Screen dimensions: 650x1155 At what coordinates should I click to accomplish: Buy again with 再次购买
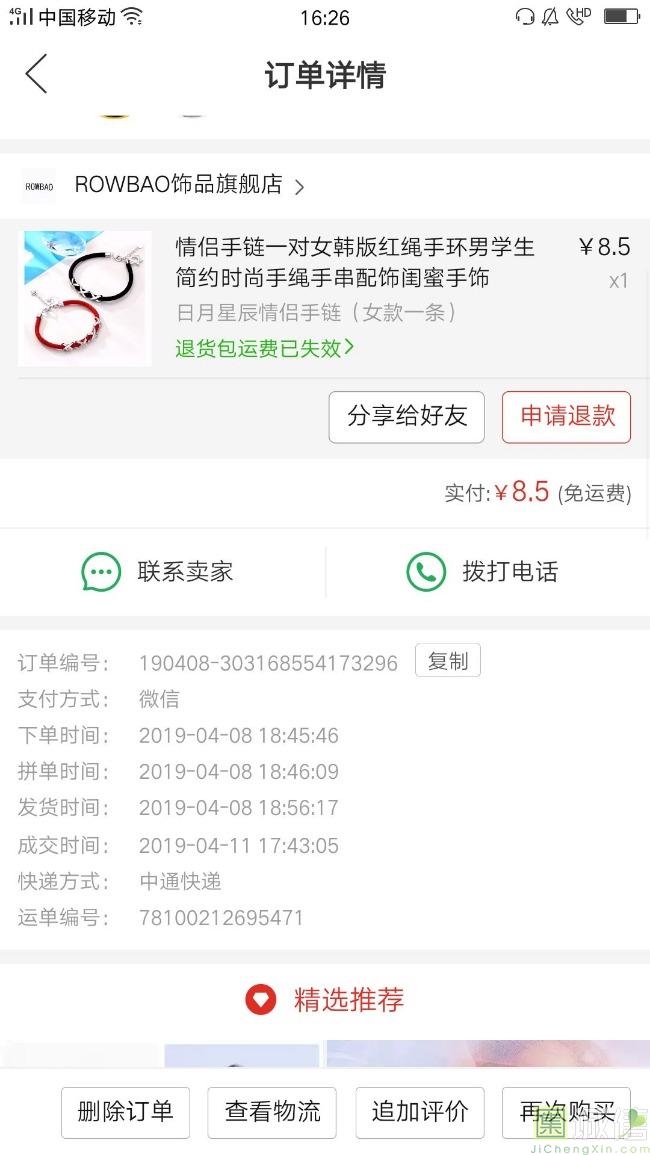(x=566, y=1111)
